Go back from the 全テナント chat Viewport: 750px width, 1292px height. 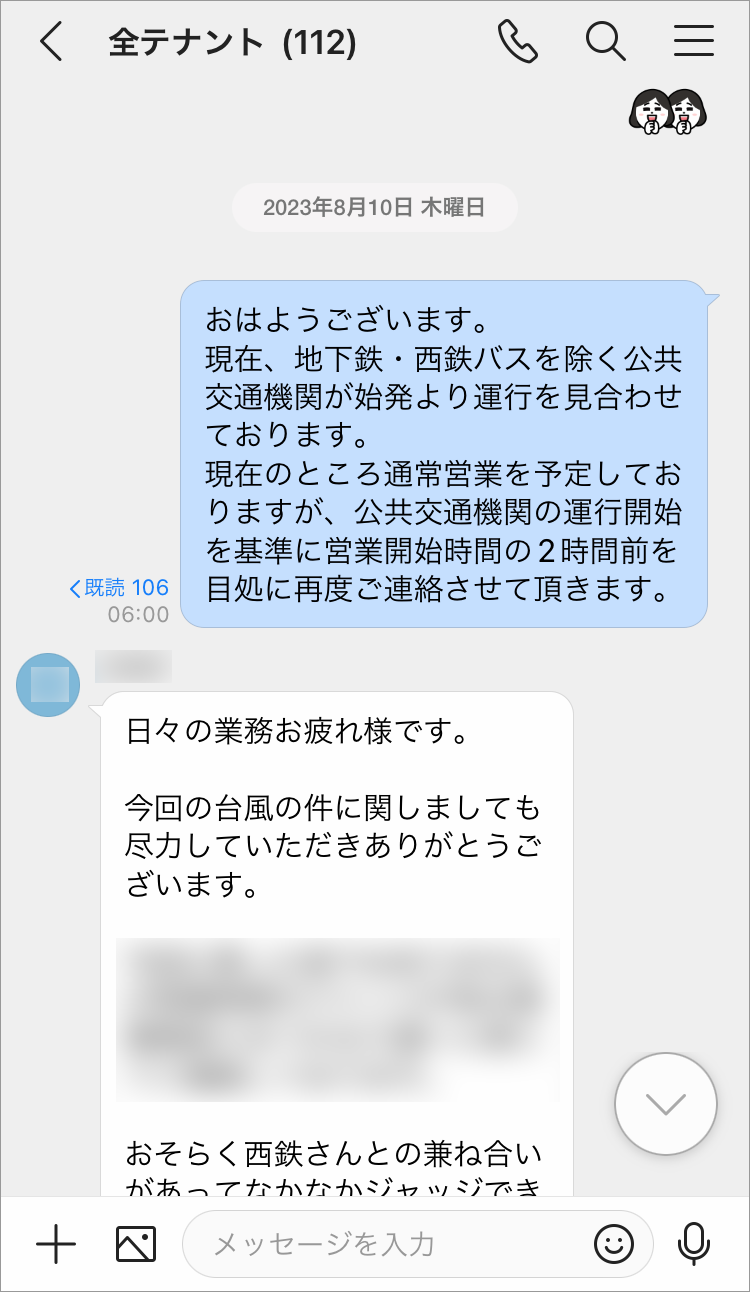point(50,42)
